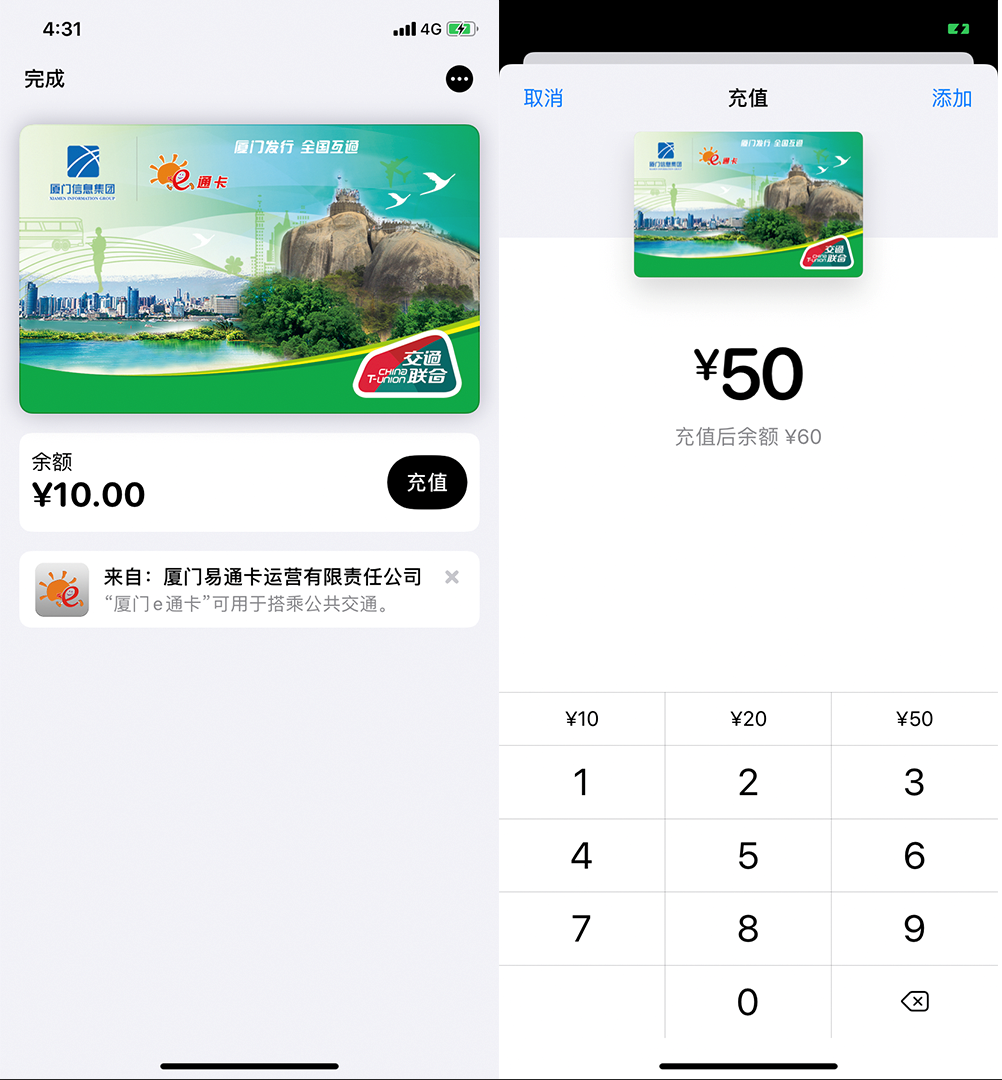
Task: Tap the 厦门e通卡 app icon in message
Action: 62,589
